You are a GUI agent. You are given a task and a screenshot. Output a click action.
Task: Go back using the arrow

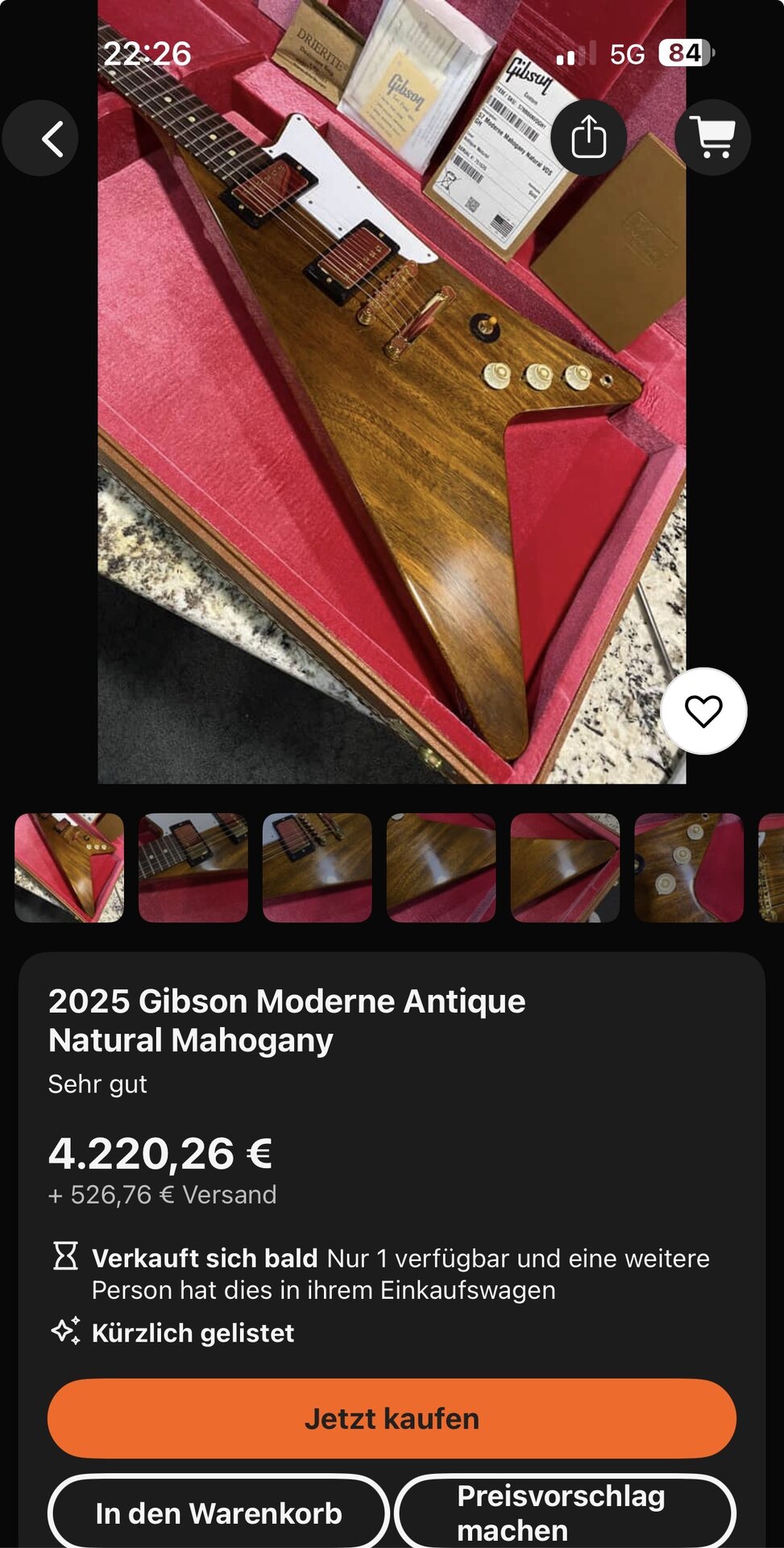coord(40,138)
